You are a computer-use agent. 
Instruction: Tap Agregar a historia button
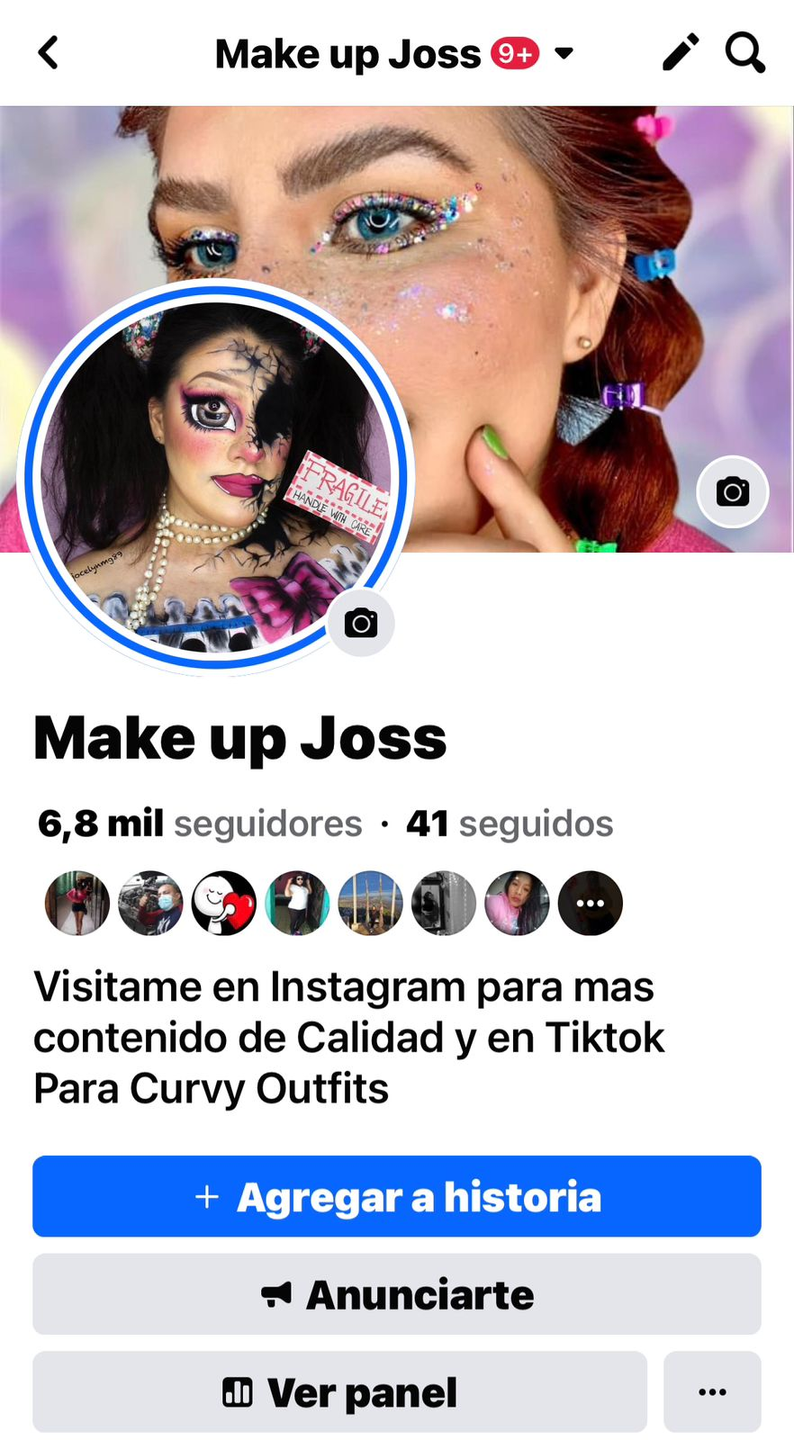[x=397, y=1197]
